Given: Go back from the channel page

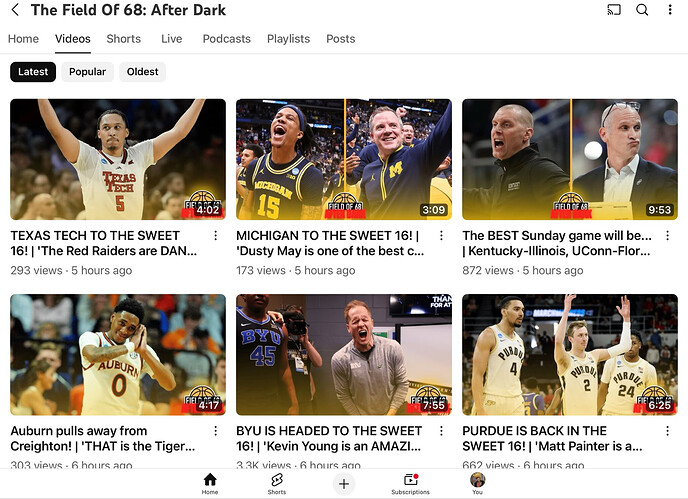Looking at the screenshot, I should 15,10.
